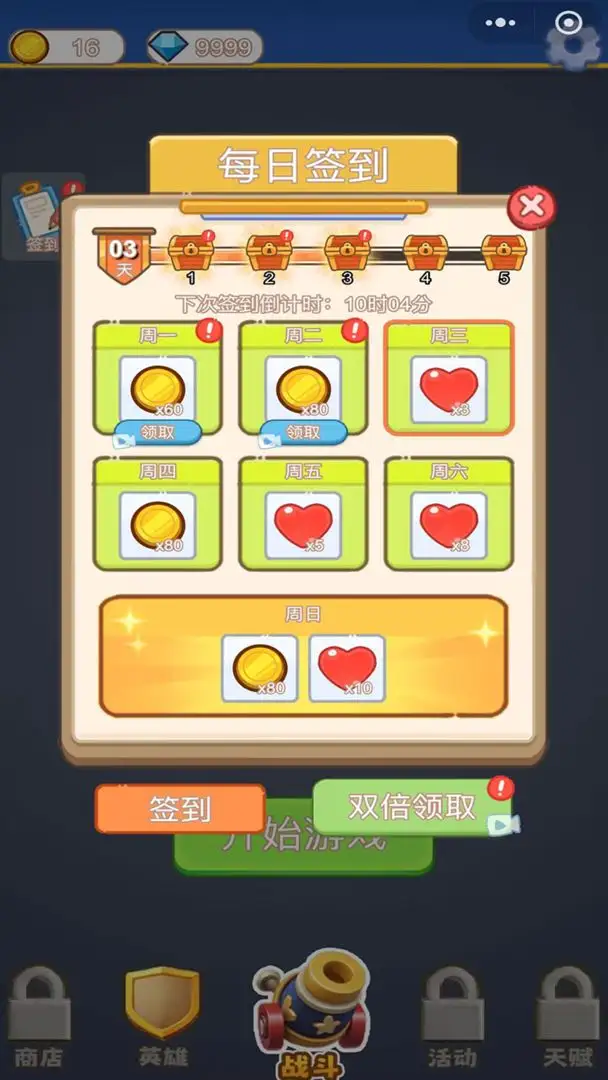The height and width of the screenshot is (1080, 608).
Task: Tap treasure chest number 5
Action: (x=503, y=250)
